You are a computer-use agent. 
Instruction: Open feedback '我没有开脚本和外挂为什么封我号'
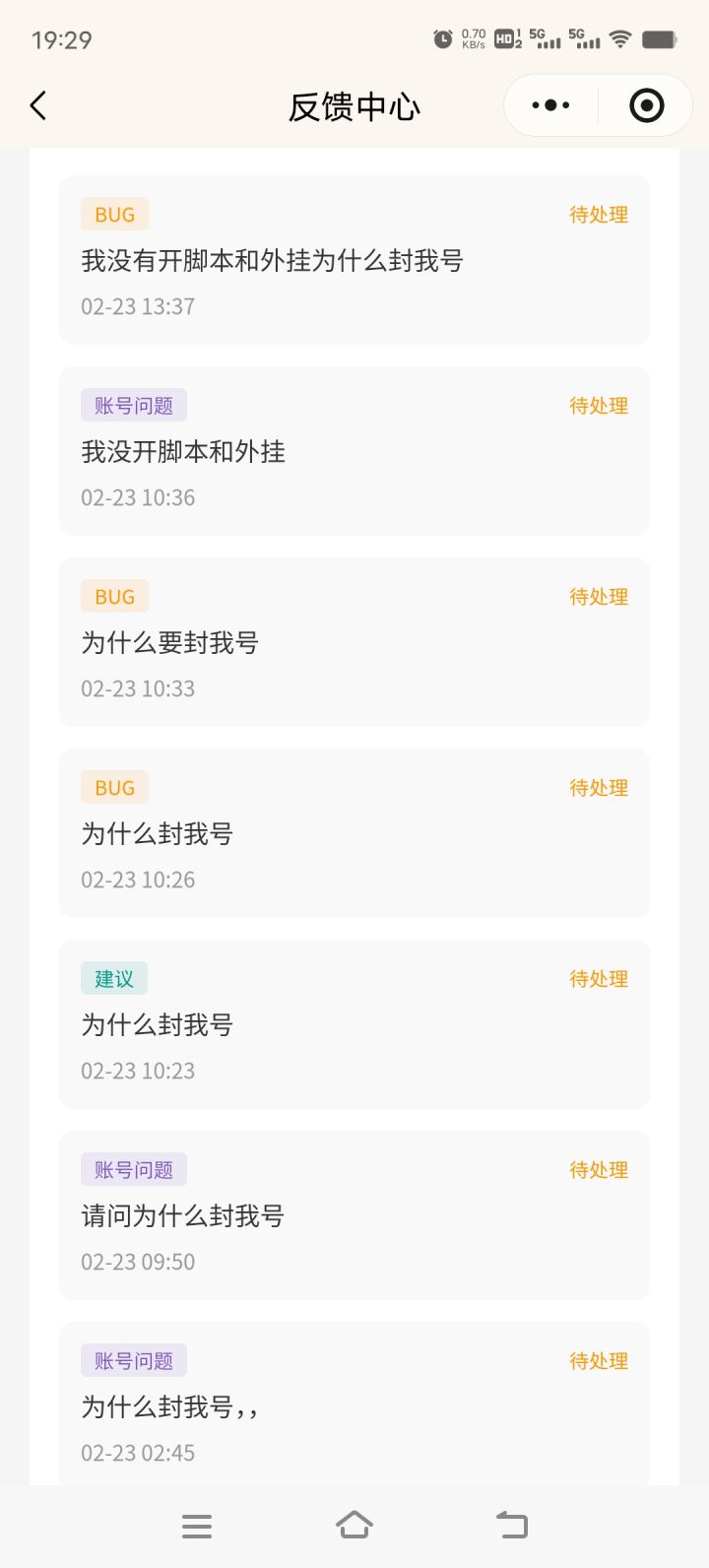354,260
